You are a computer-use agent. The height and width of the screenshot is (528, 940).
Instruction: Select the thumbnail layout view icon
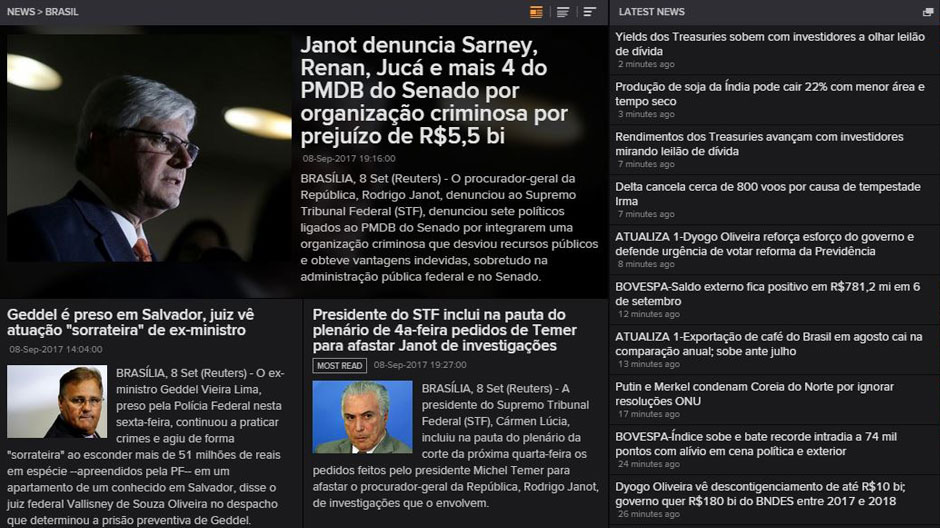pos(537,12)
